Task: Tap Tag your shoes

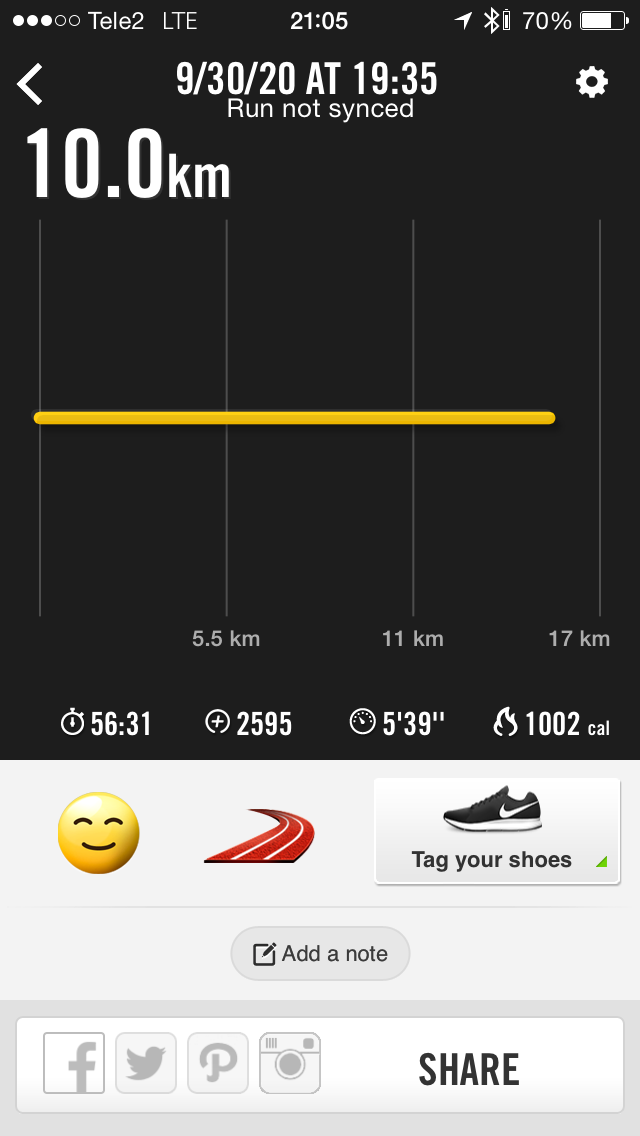Action: point(497,831)
